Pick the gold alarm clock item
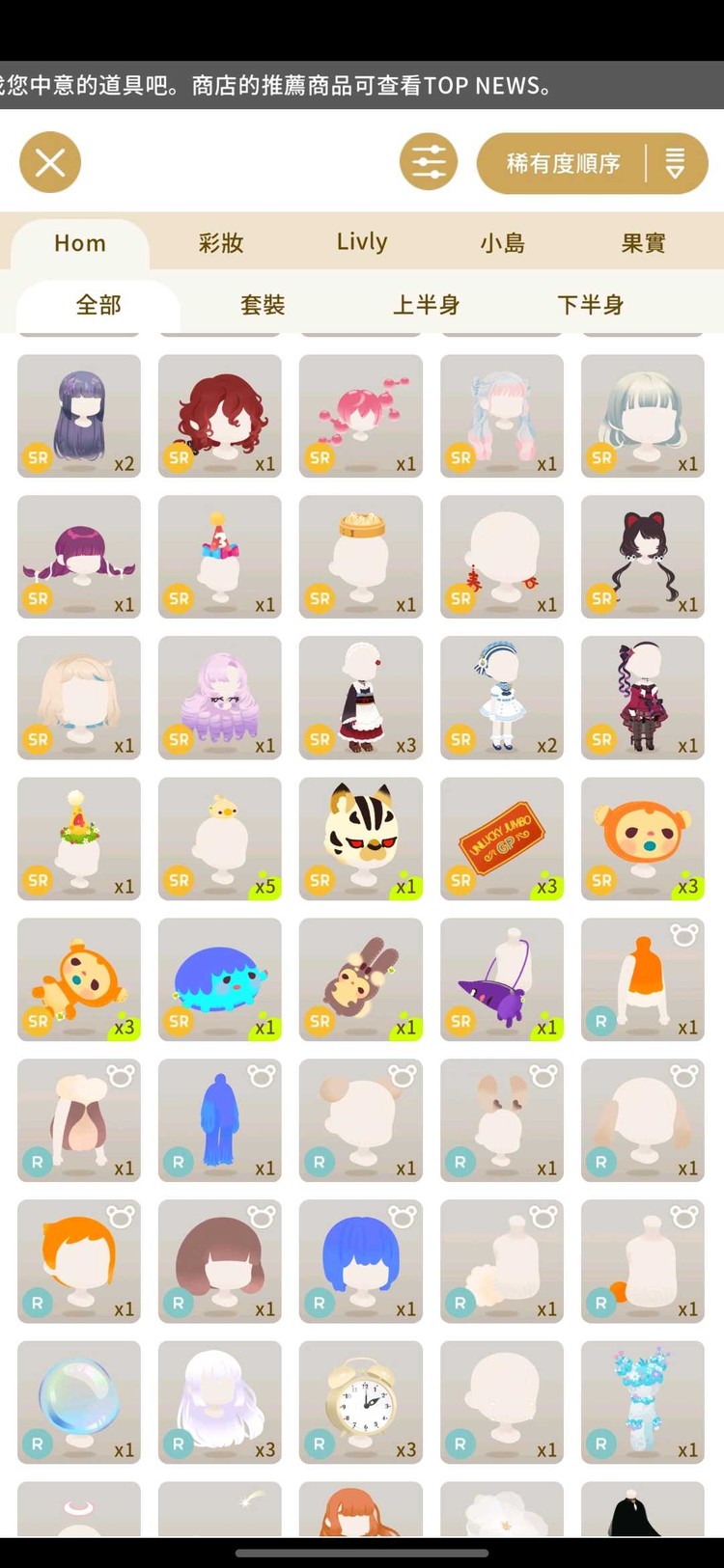Screen dimensions: 724x1568 click(x=361, y=1402)
